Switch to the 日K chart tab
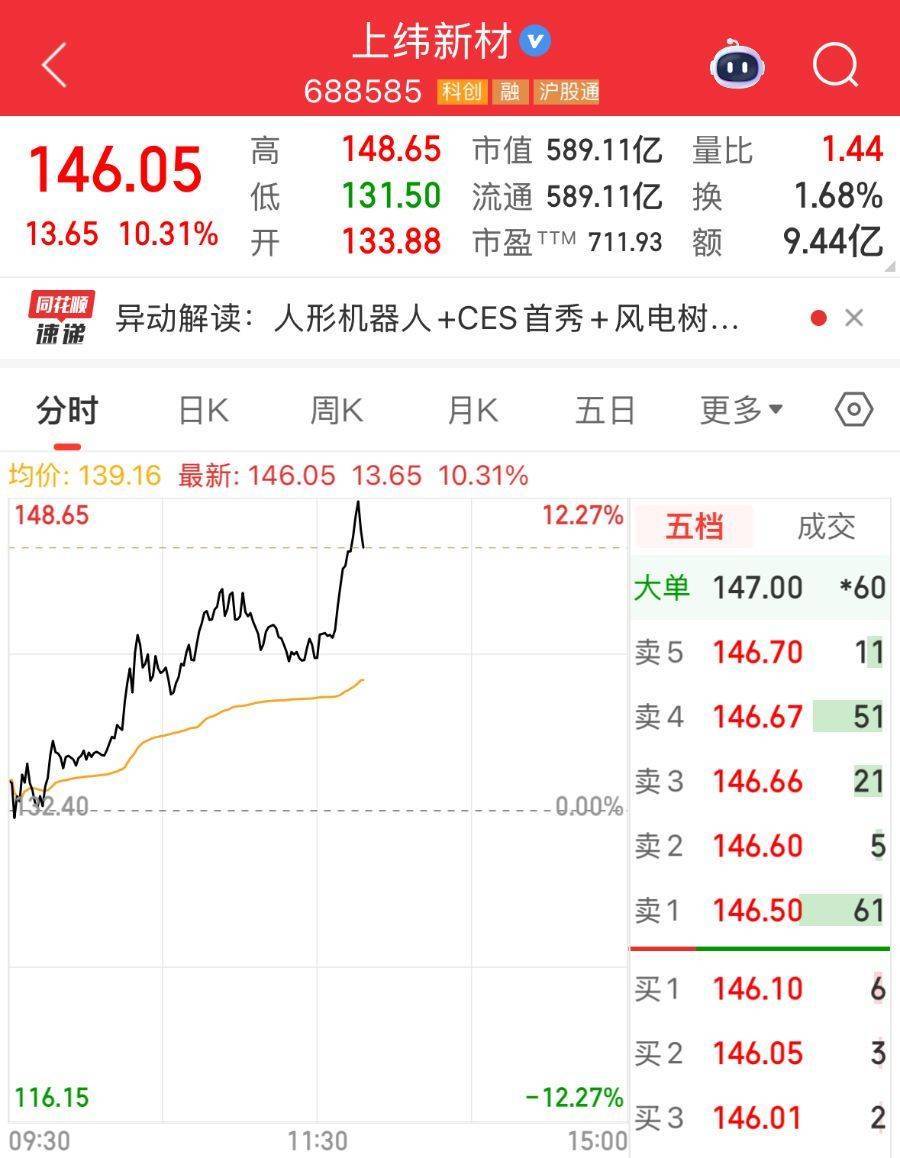900x1158 pixels. click(203, 410)
